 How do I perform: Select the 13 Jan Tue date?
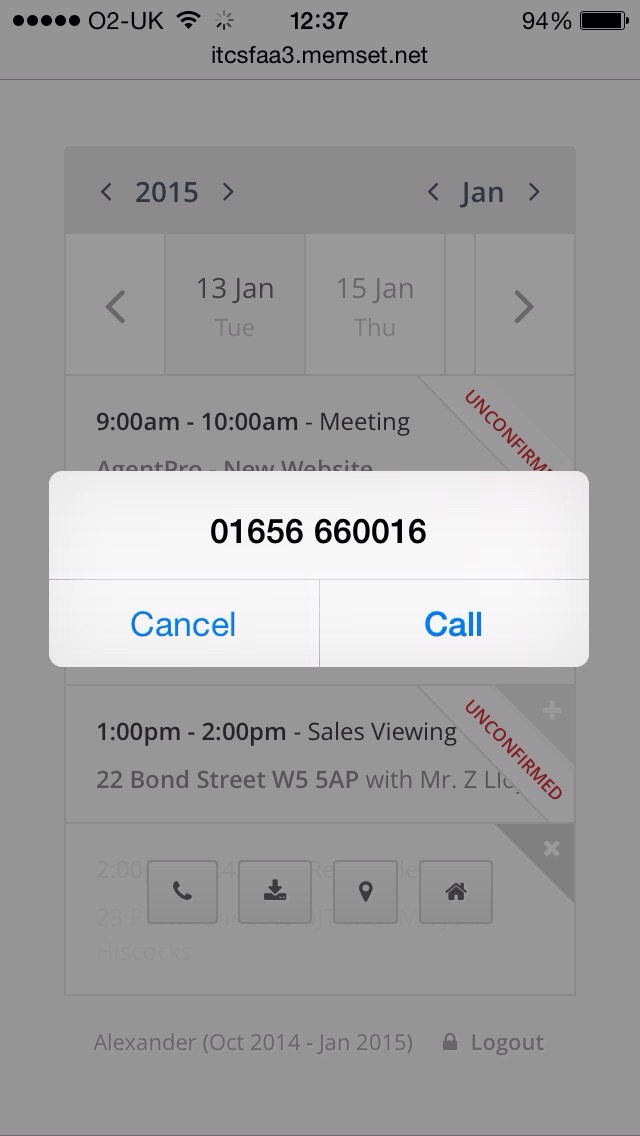tap(235, 305)
